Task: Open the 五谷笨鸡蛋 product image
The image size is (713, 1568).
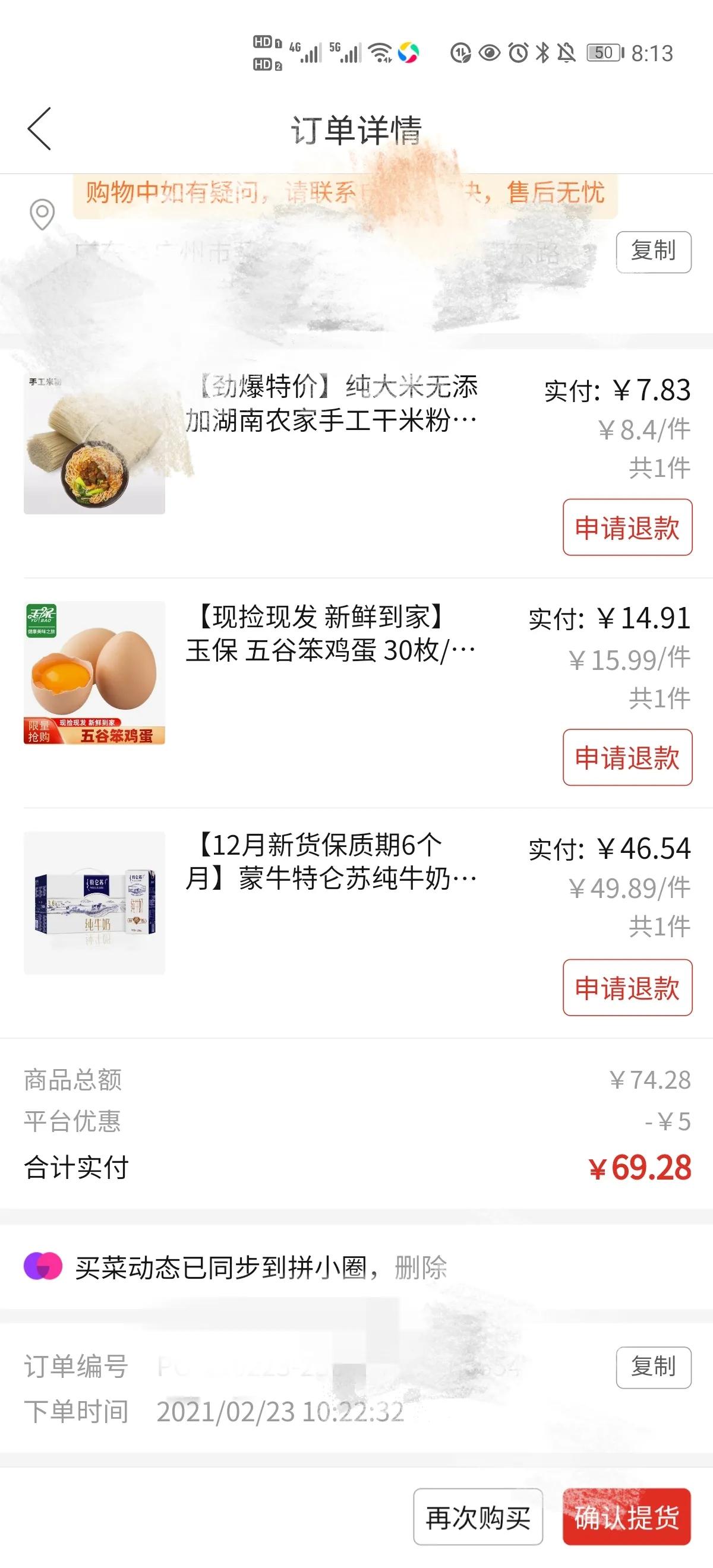Action: tap(94, 672)
